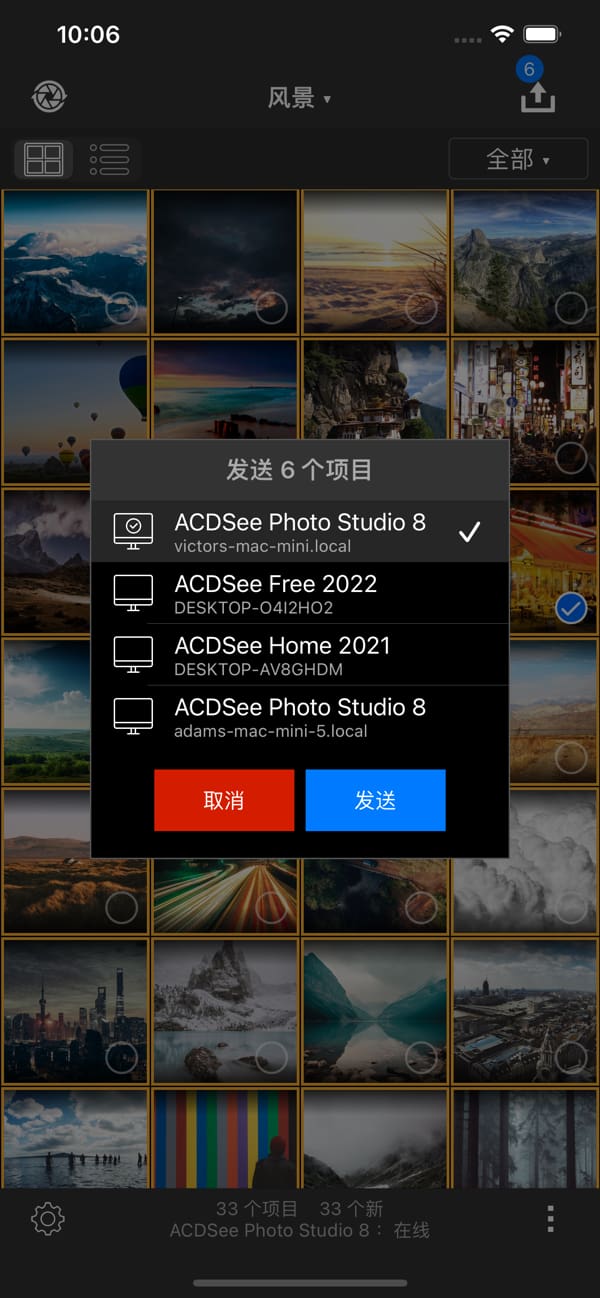
Task: Open the upload icon with badge 6
Action: pos(537,95)
